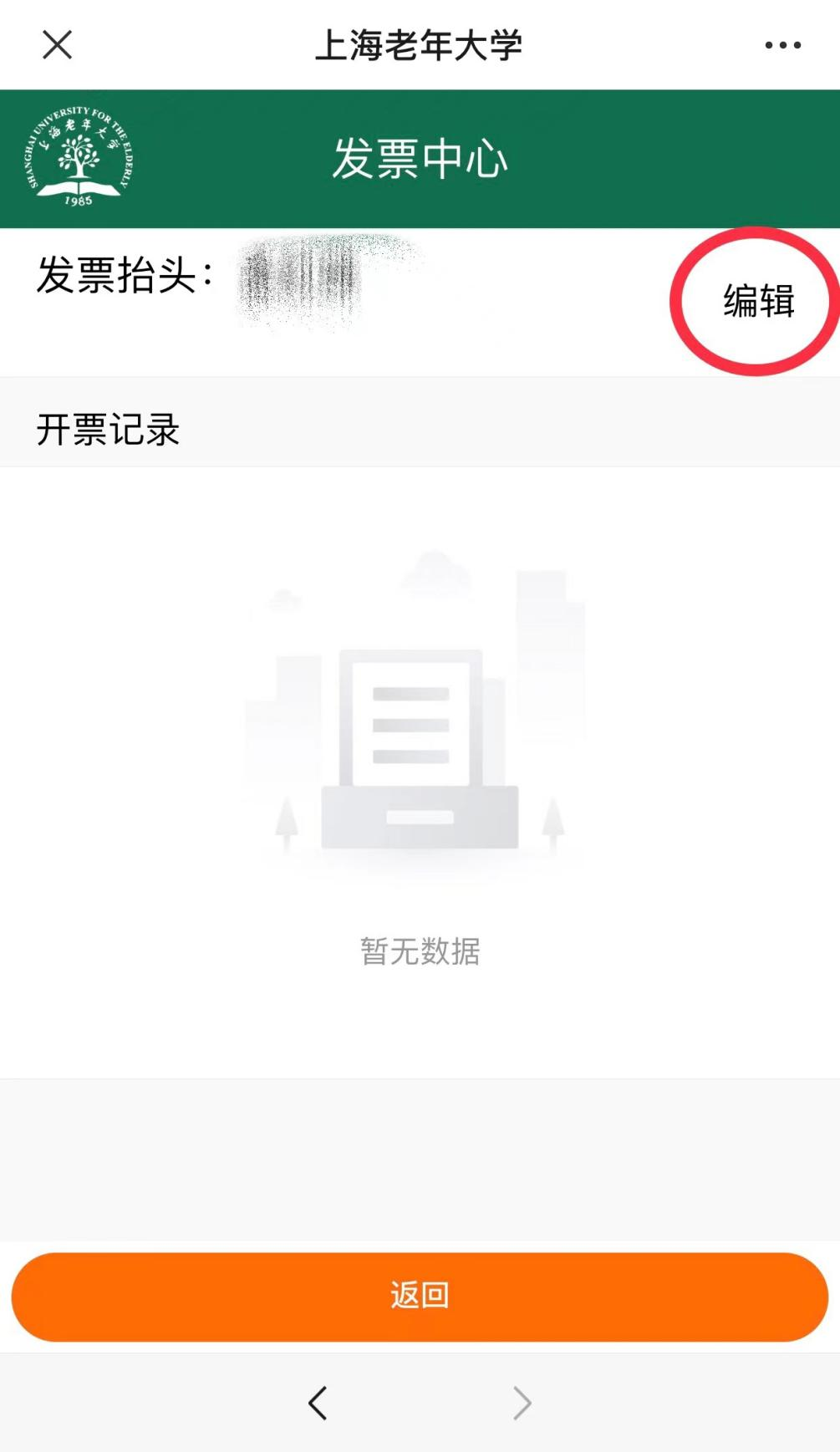Tap the left navigation arrow at bottom
Viewport: 840px width, 1452px height.
pyautogui.click(x=318, y=1403)
